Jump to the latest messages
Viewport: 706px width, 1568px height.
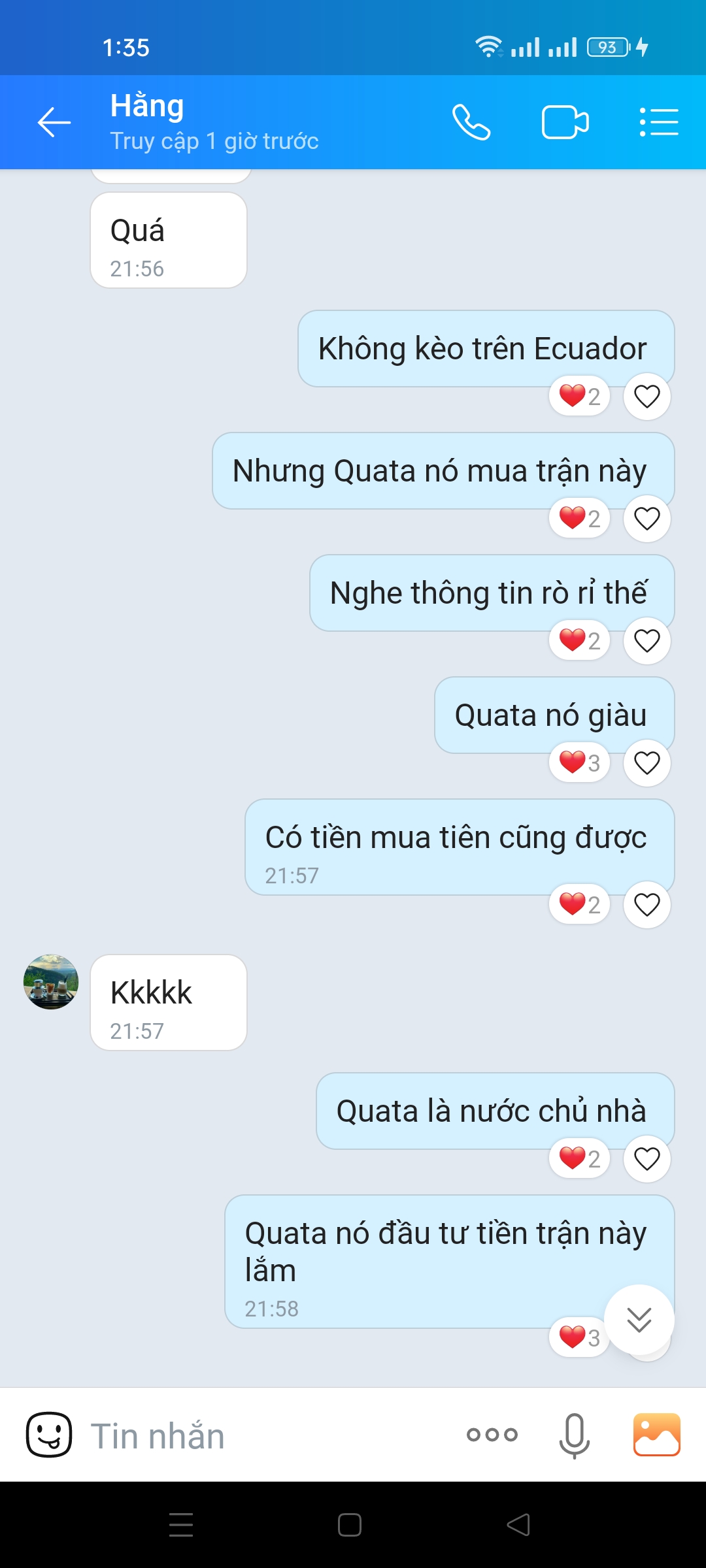639,1320
